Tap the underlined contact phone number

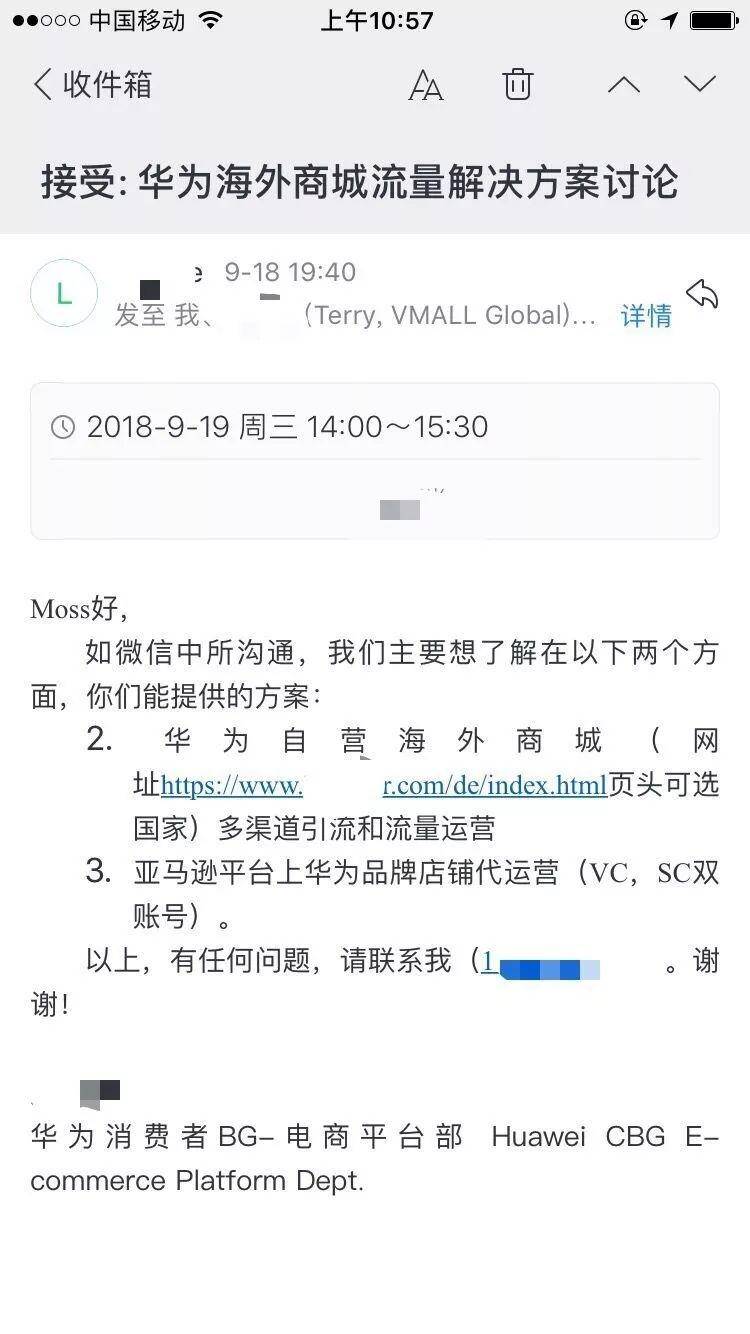[540, 963]
